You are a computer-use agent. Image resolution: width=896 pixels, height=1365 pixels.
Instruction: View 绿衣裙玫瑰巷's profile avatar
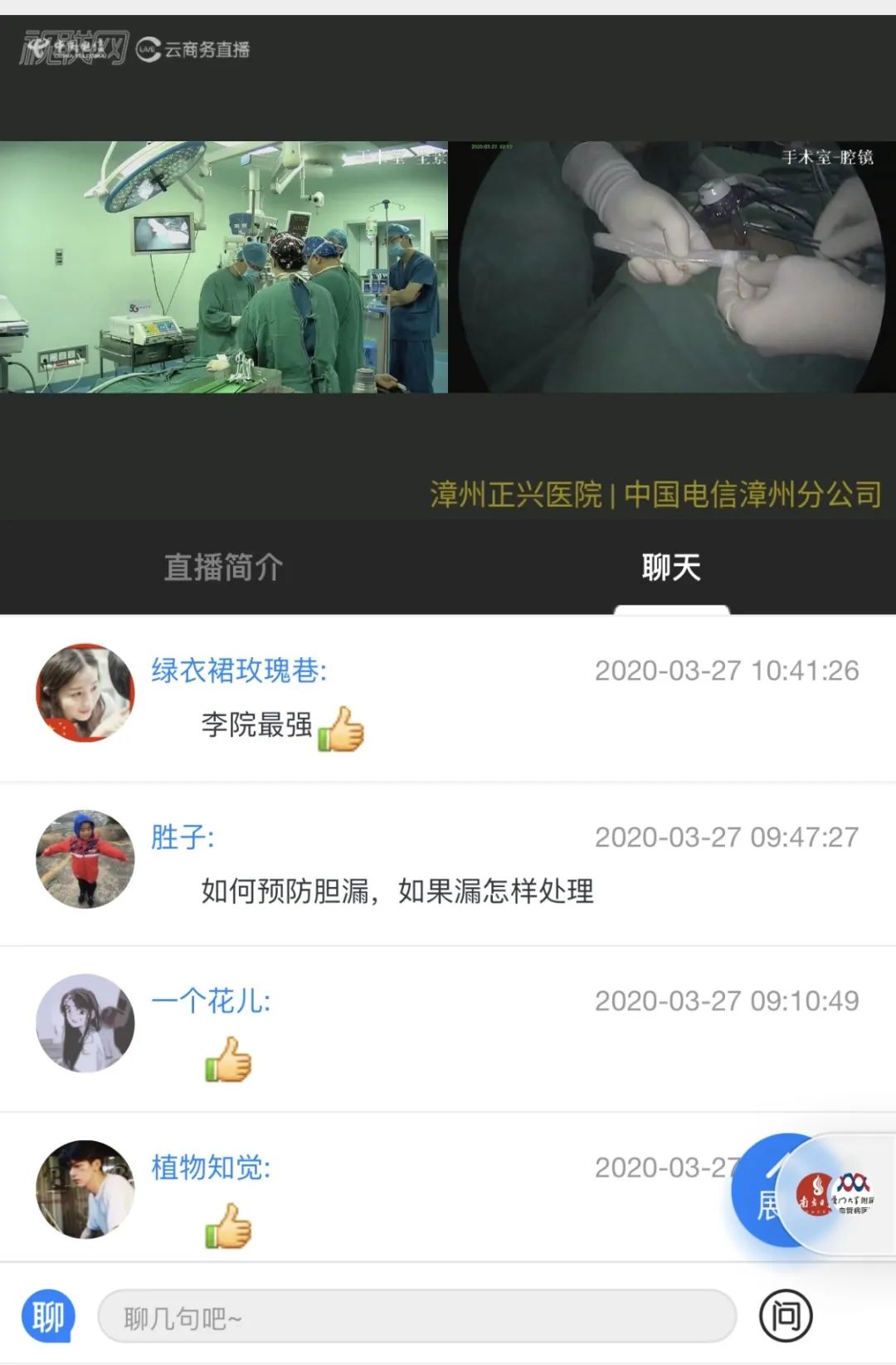(85, 693)
